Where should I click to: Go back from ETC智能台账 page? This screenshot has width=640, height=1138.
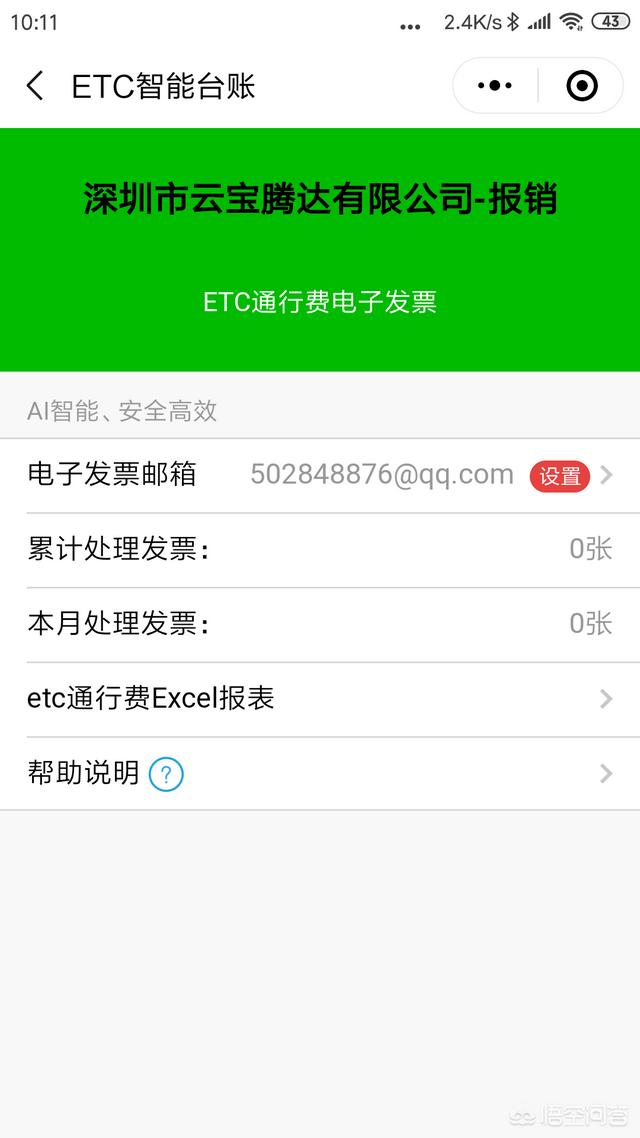35,86
